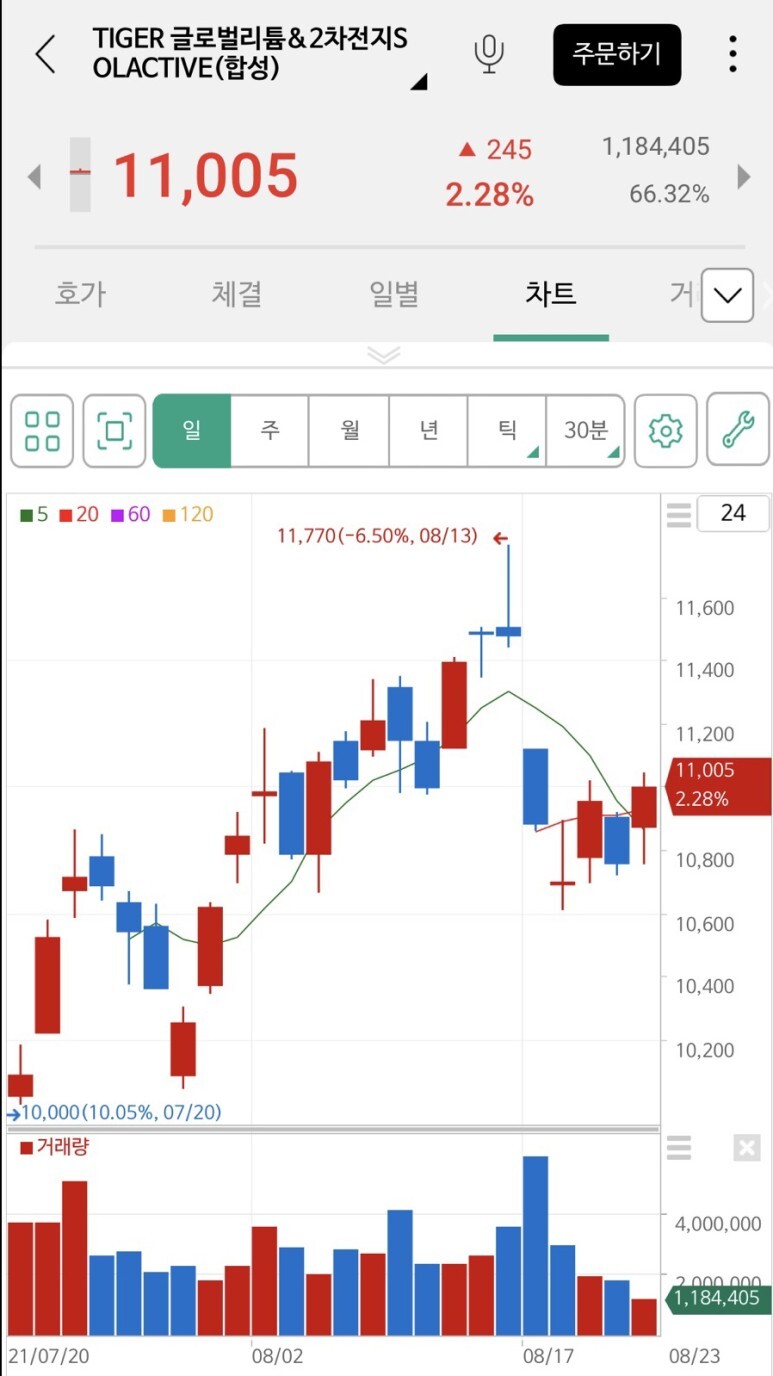Open chart settings gear
This screenshot has height=1376, width=773.
pos(665,431)
